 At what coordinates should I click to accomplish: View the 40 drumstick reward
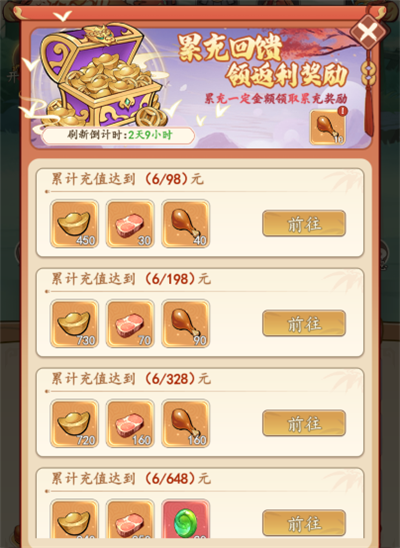click(186, 224)
